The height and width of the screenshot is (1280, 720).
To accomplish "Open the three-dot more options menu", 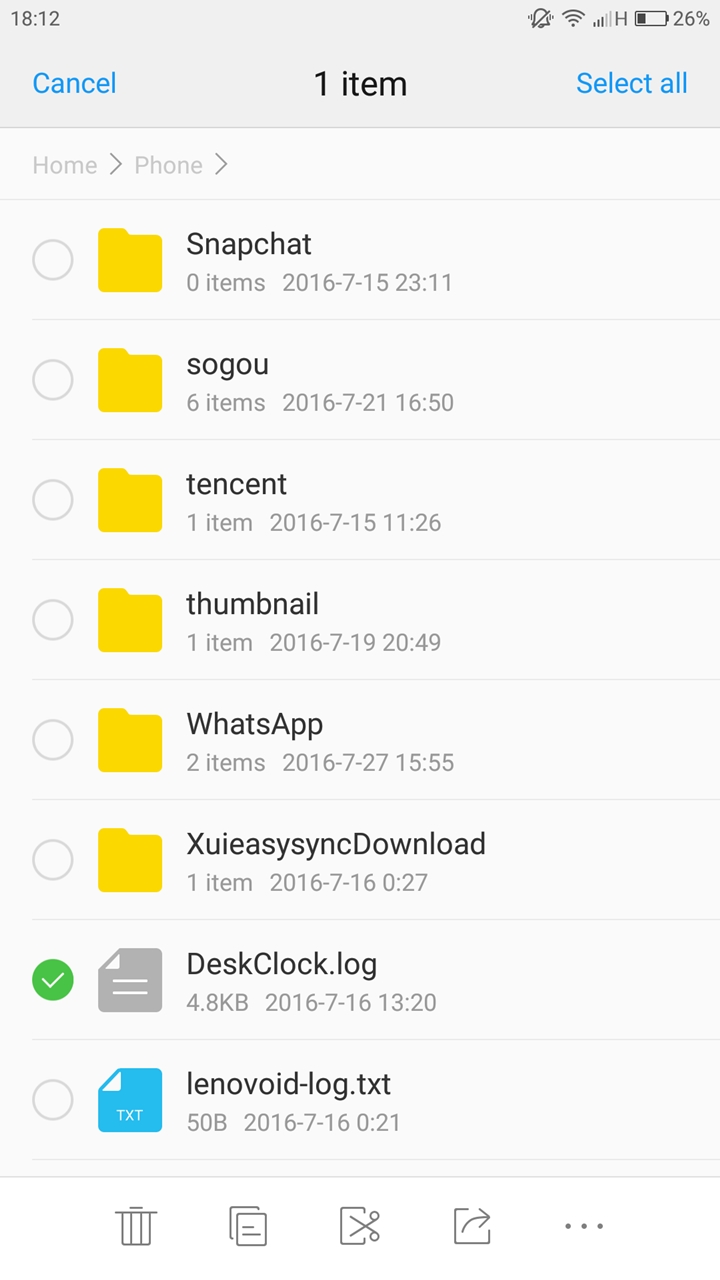I will [584, 1225].
